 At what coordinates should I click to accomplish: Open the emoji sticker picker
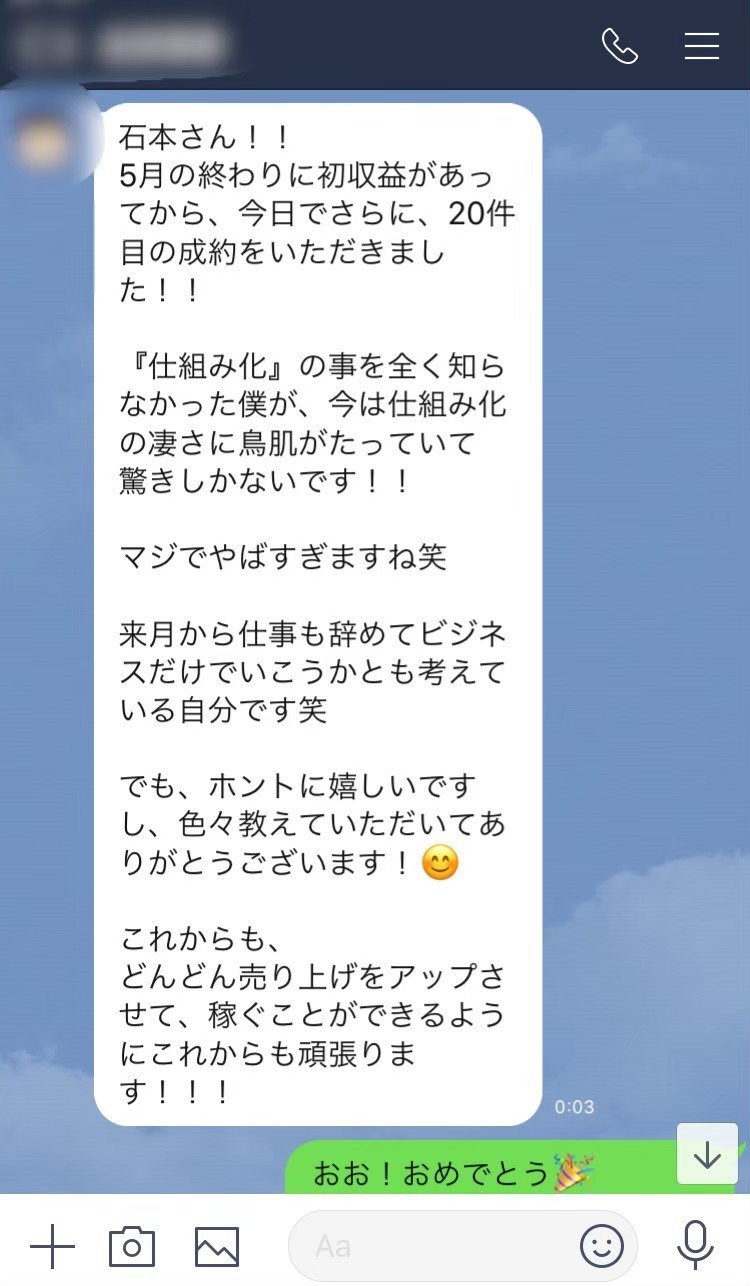coord(602,1246)
